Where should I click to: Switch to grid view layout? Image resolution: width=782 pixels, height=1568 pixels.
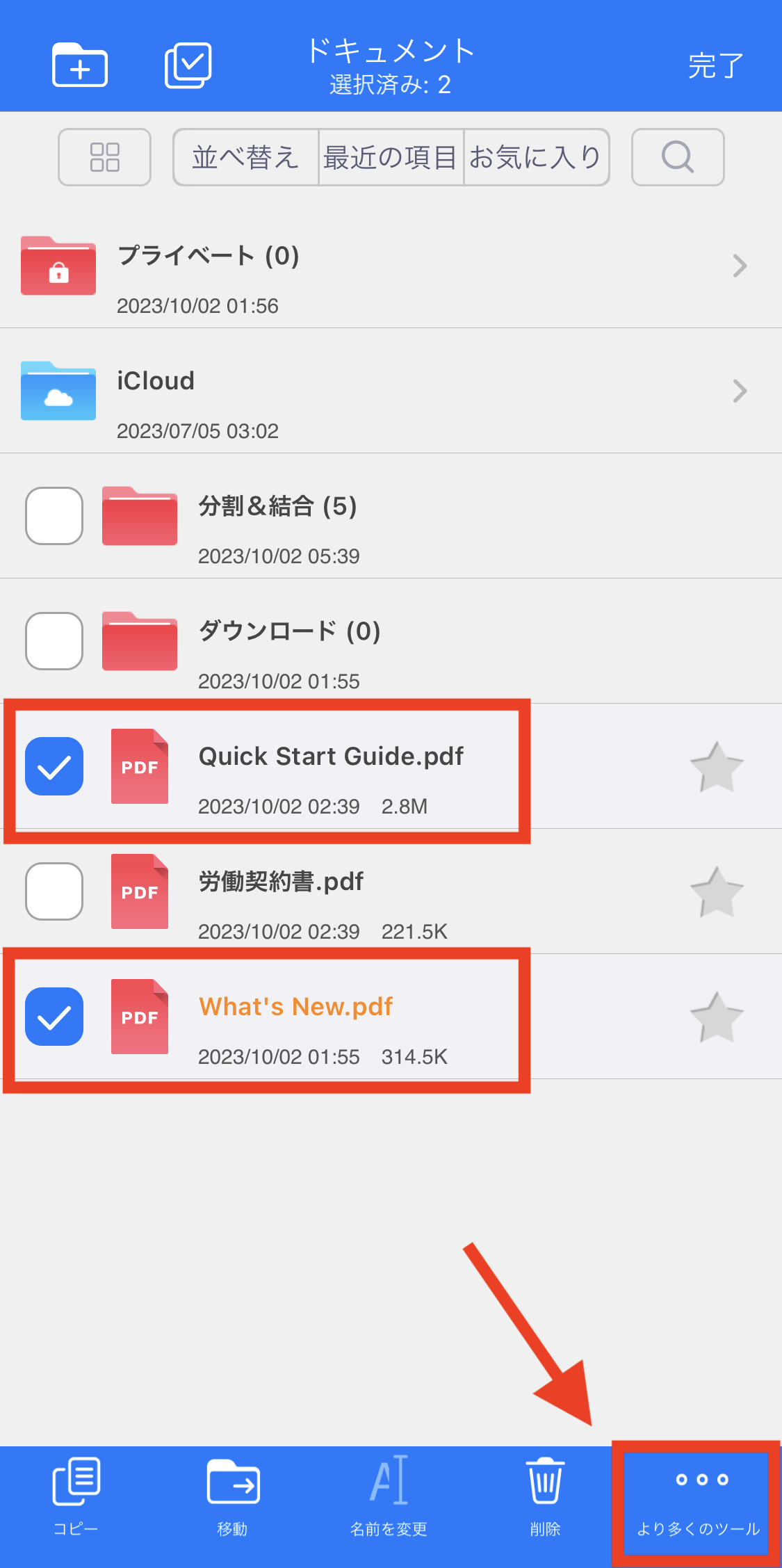[104, 157]
